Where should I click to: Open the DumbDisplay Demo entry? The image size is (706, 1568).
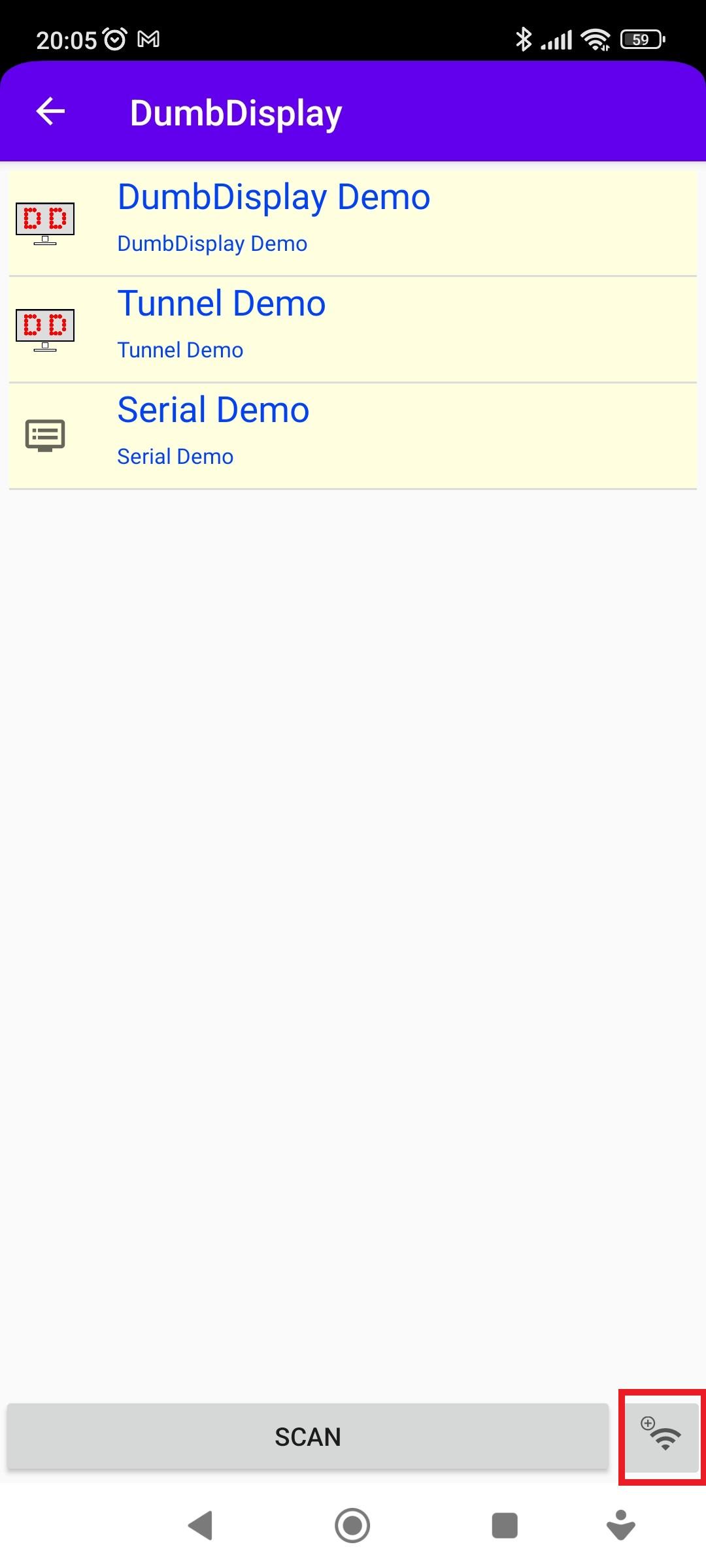pyautogui.click(x=353, y=222)
